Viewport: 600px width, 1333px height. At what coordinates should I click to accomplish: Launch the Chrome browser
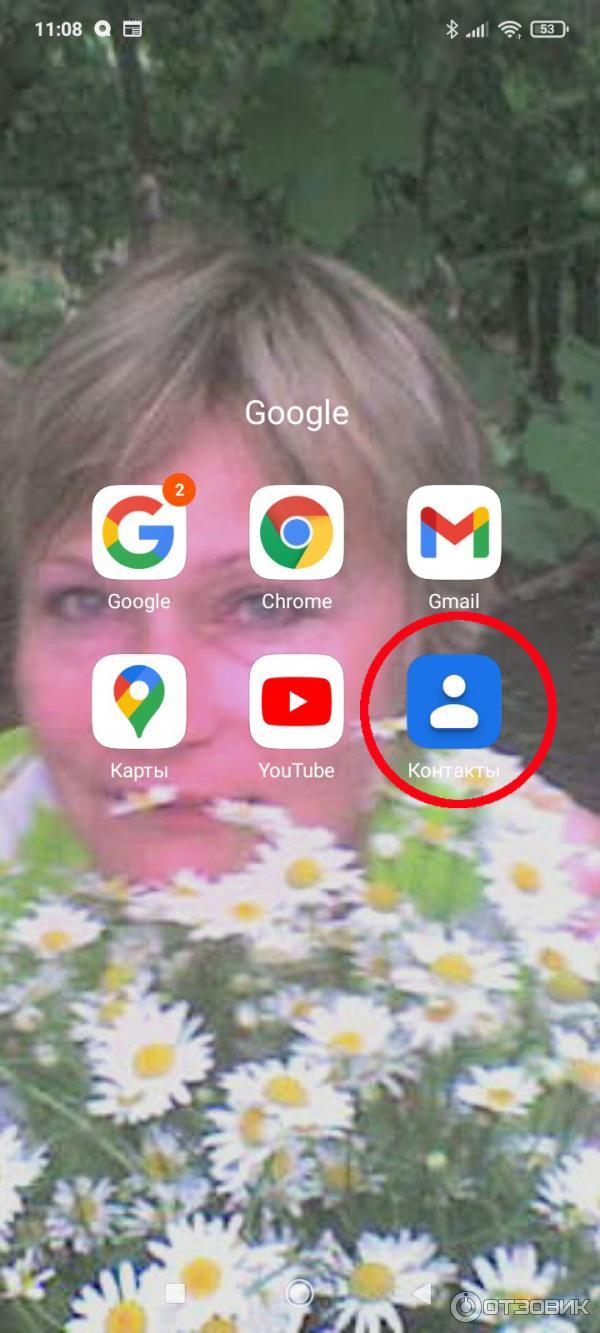296,533
